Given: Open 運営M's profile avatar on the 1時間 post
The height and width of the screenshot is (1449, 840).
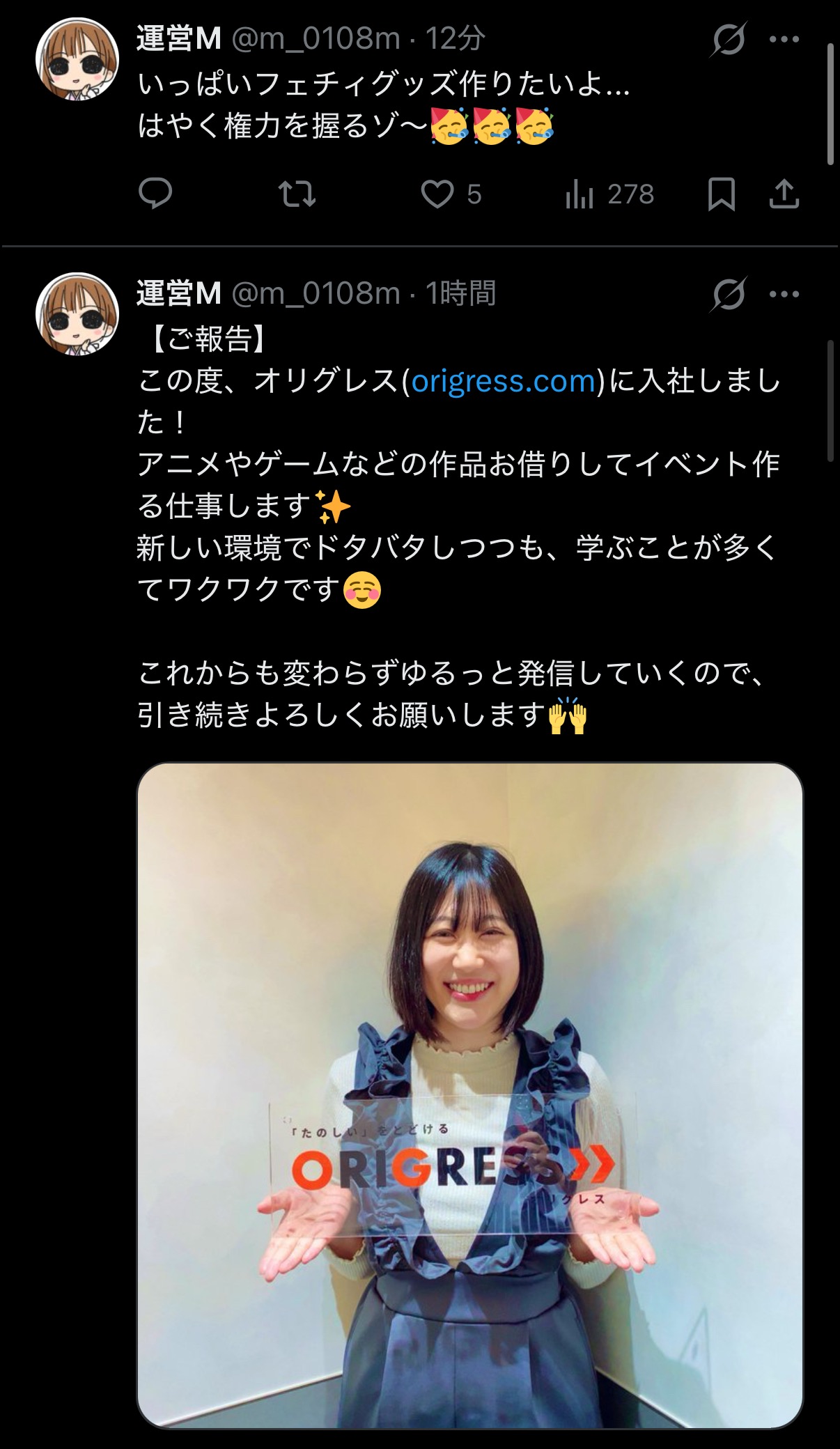Looking at the screenshot, I should click(x=77, y=314).
